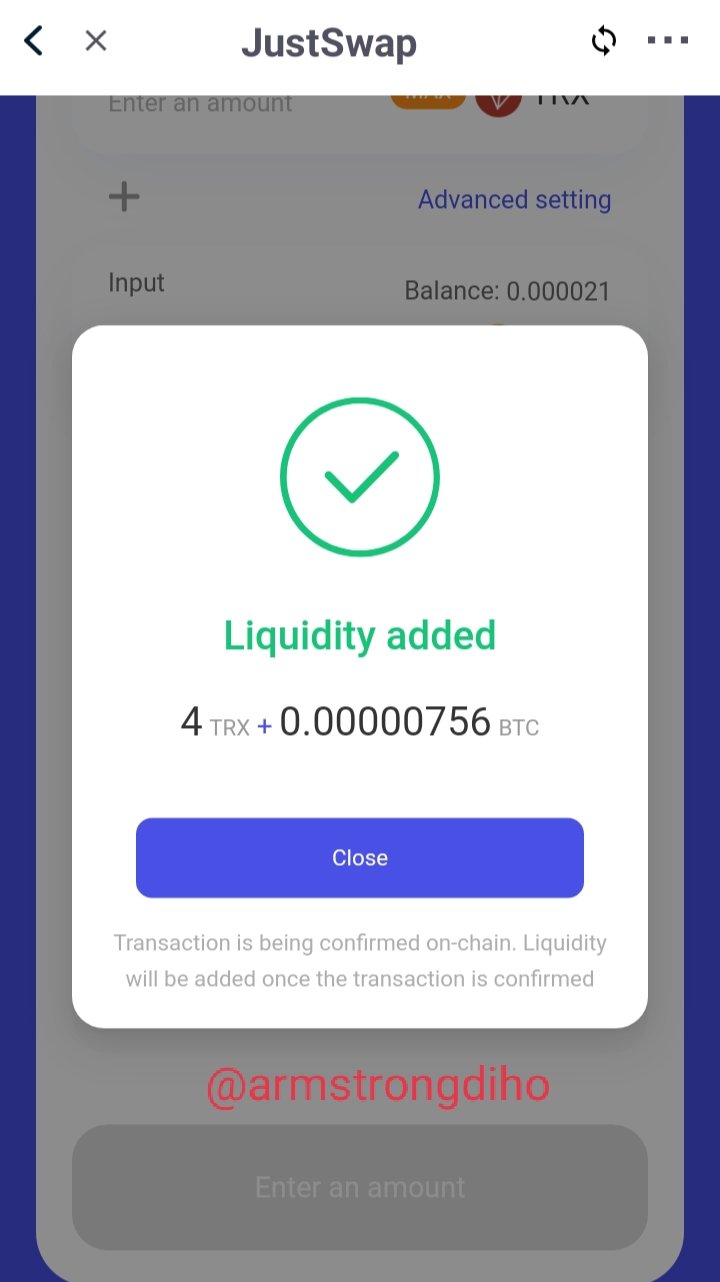The height and width of the screenshot is (1282, 720).
Task: Refresh the page using the reload icon
Action: click(604, 41)
